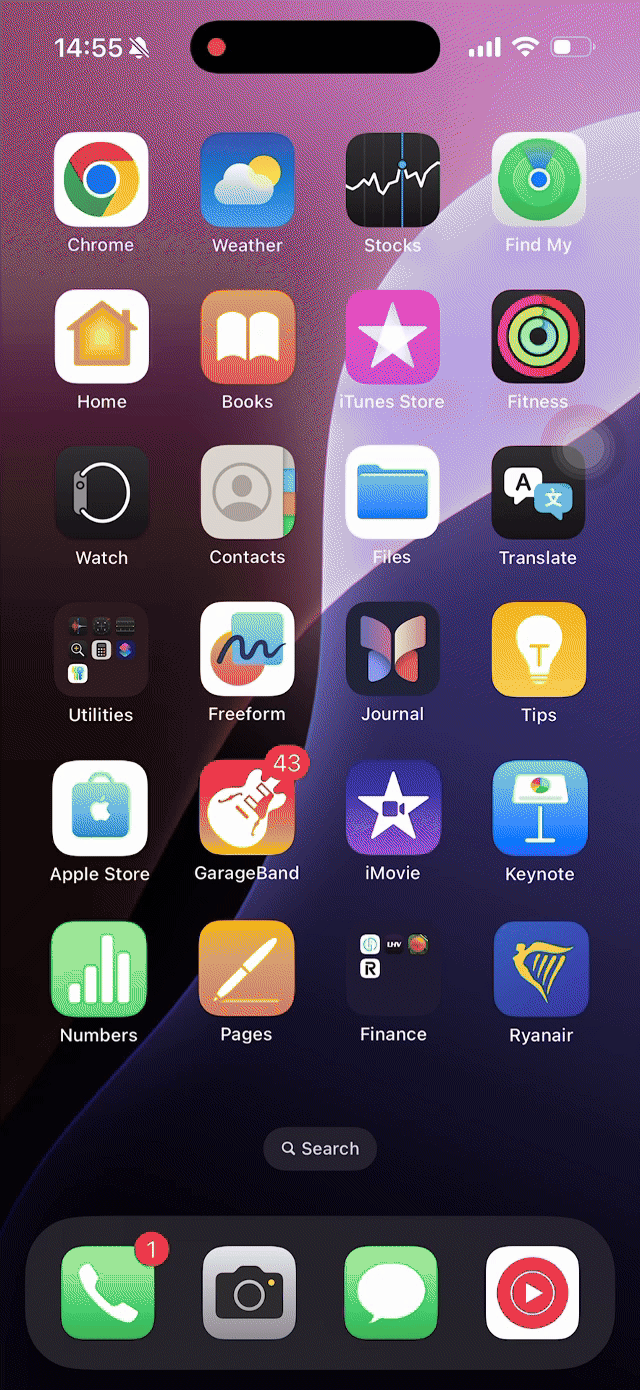Open the Books app
This screenshot has height=1390, width=640.
pyautogui.click(x=247, y=337)
